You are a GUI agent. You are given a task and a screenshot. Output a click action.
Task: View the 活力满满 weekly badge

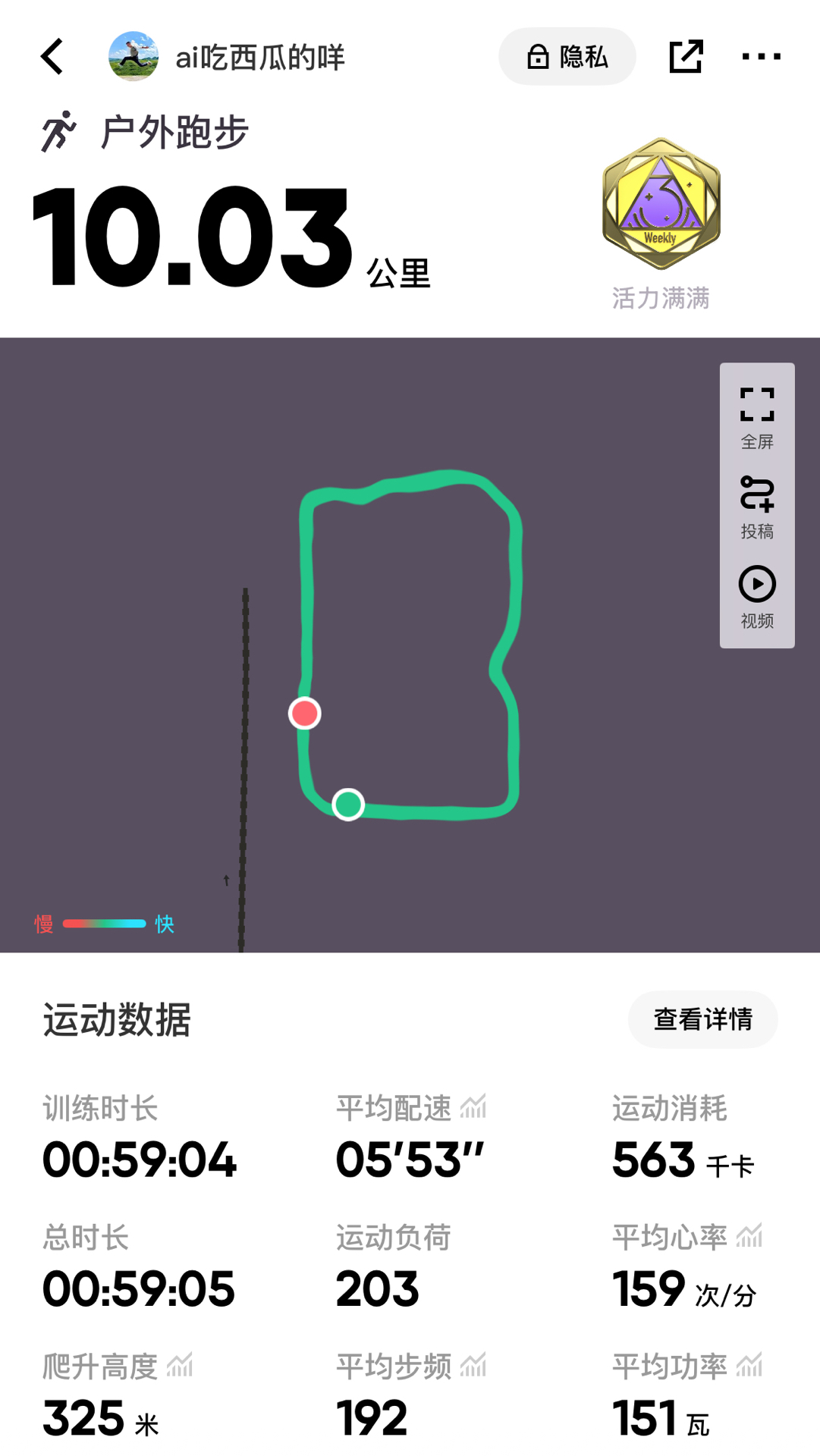[x=661, y=205]
